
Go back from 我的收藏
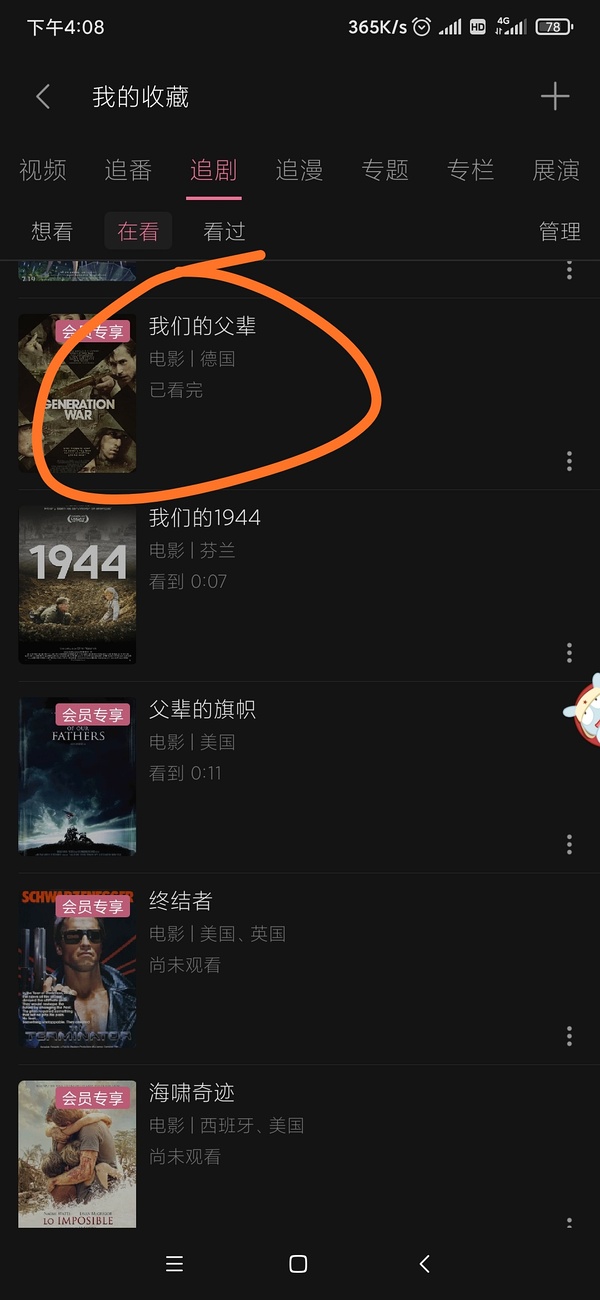click(42, 97)
